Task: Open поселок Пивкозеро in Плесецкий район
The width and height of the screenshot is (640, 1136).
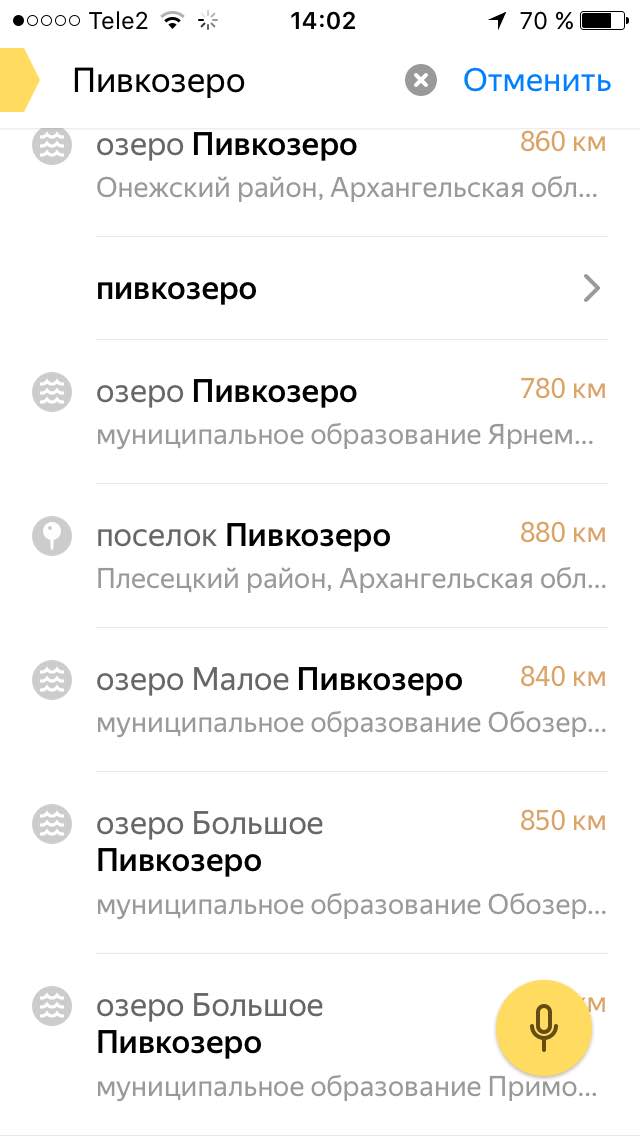Action: pos(320,556)
